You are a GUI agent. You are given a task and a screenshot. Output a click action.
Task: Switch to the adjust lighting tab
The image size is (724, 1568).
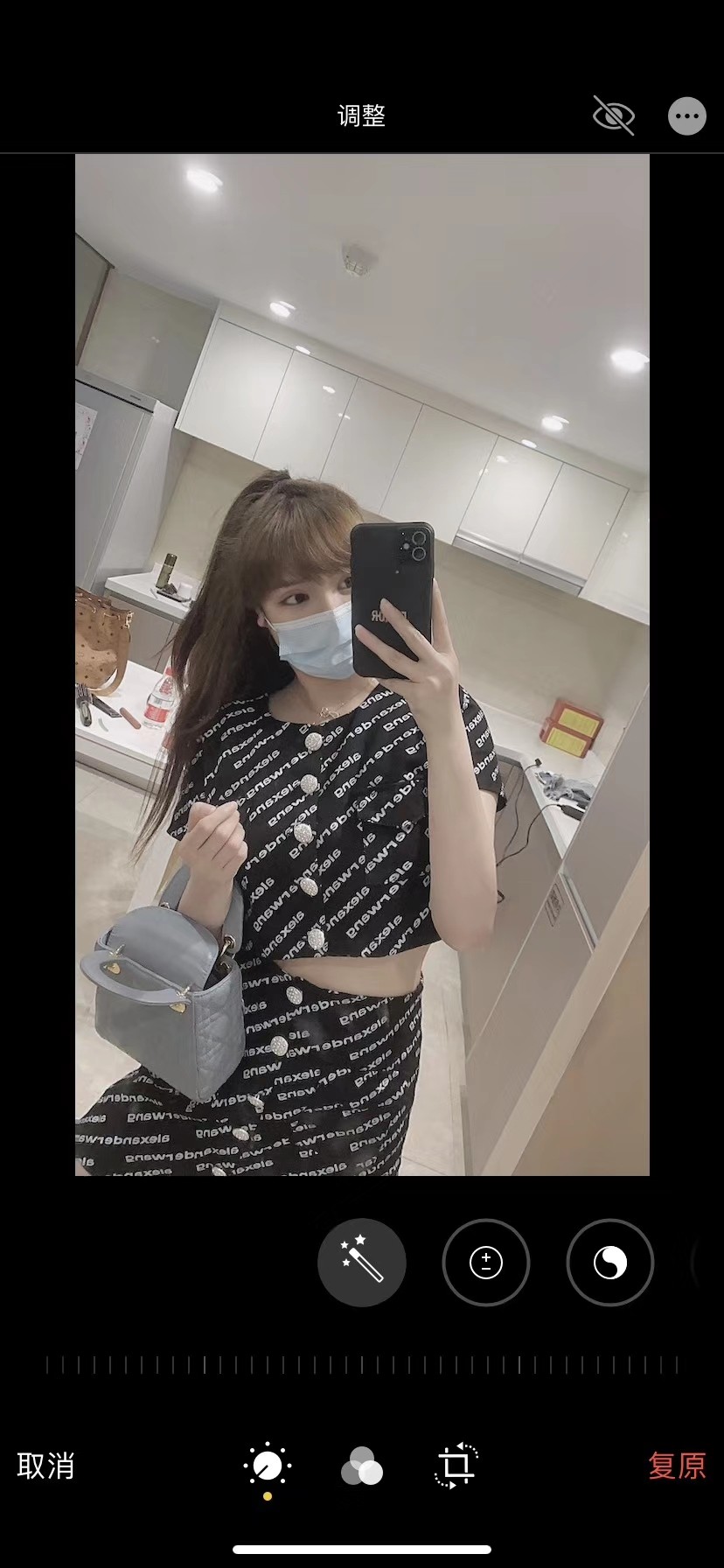coord(268,1465)
